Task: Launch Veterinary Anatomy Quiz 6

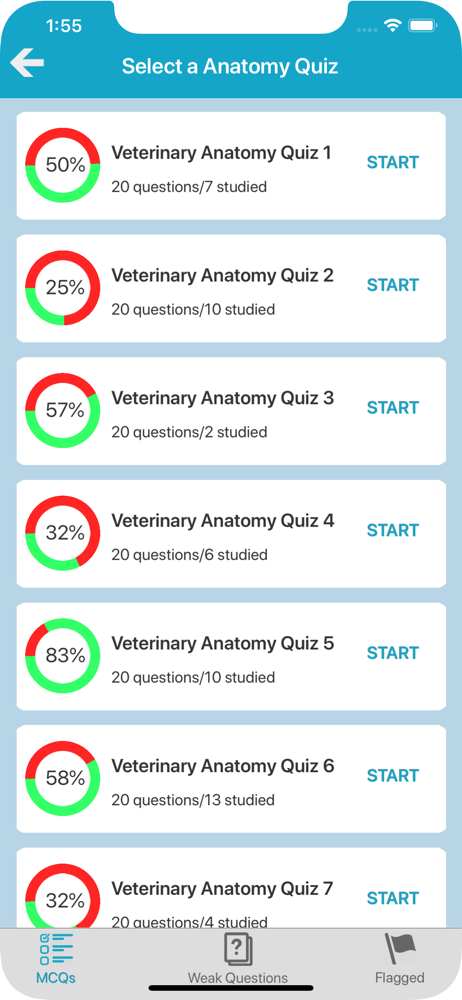Action: coord(392,776)
